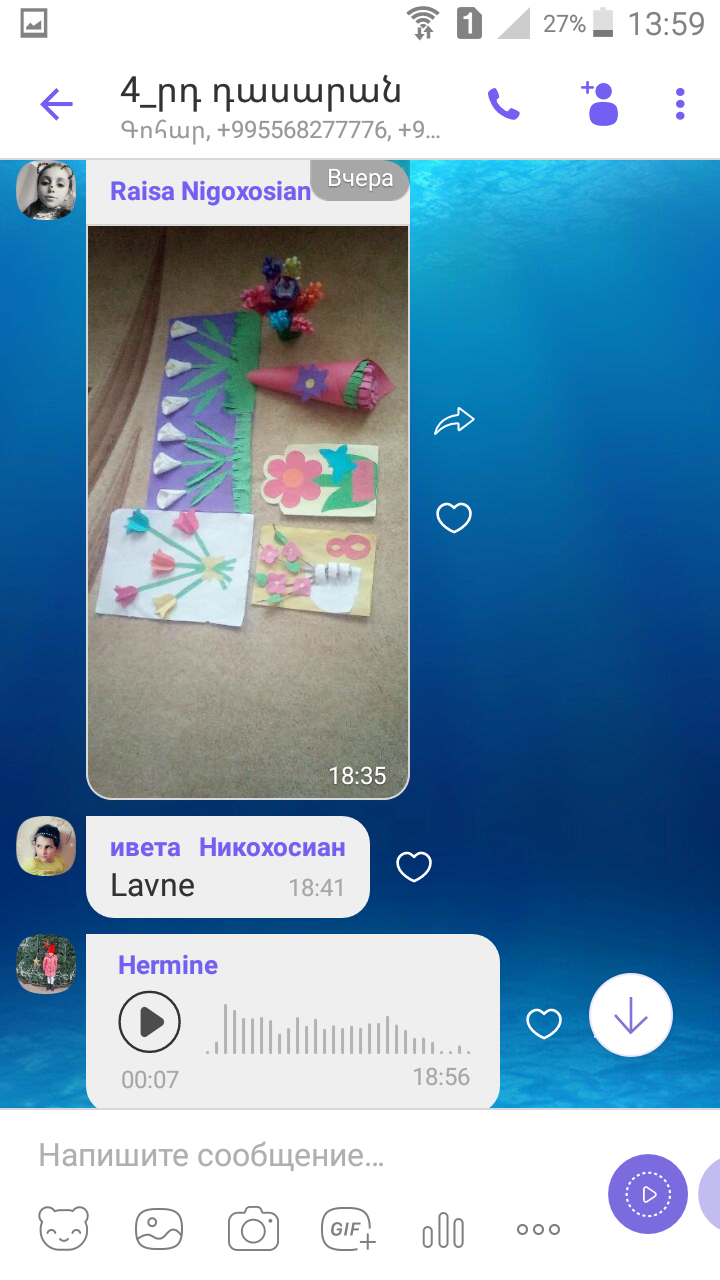Image resolution: width=720 pixels, height=1280 pixels.
Task: Create a poll with the bars icon
Action: [x=443, y=1230]
